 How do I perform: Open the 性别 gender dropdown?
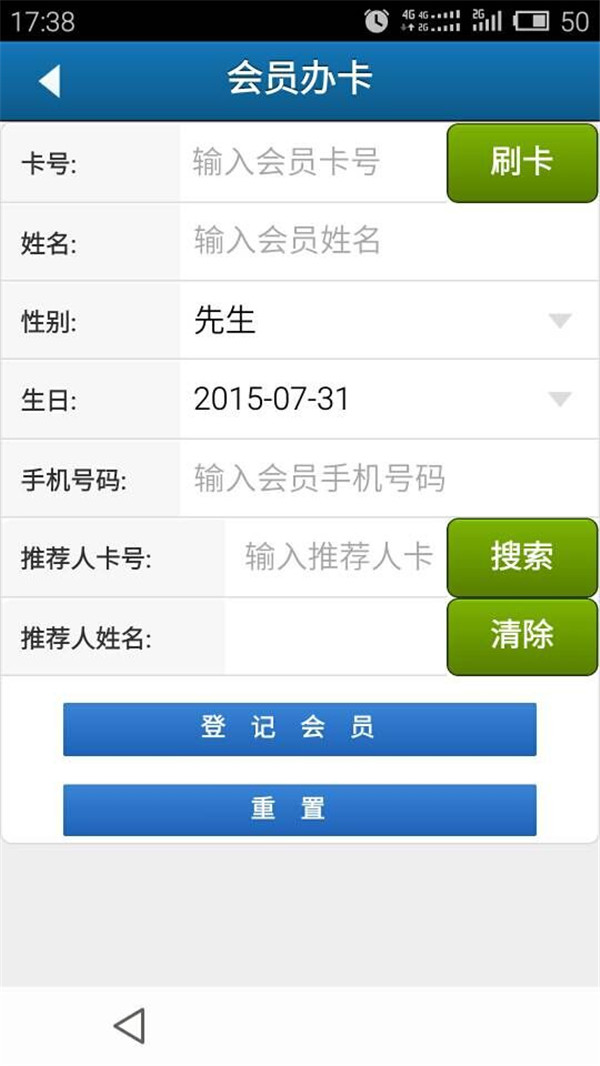[x=389, y=320]
